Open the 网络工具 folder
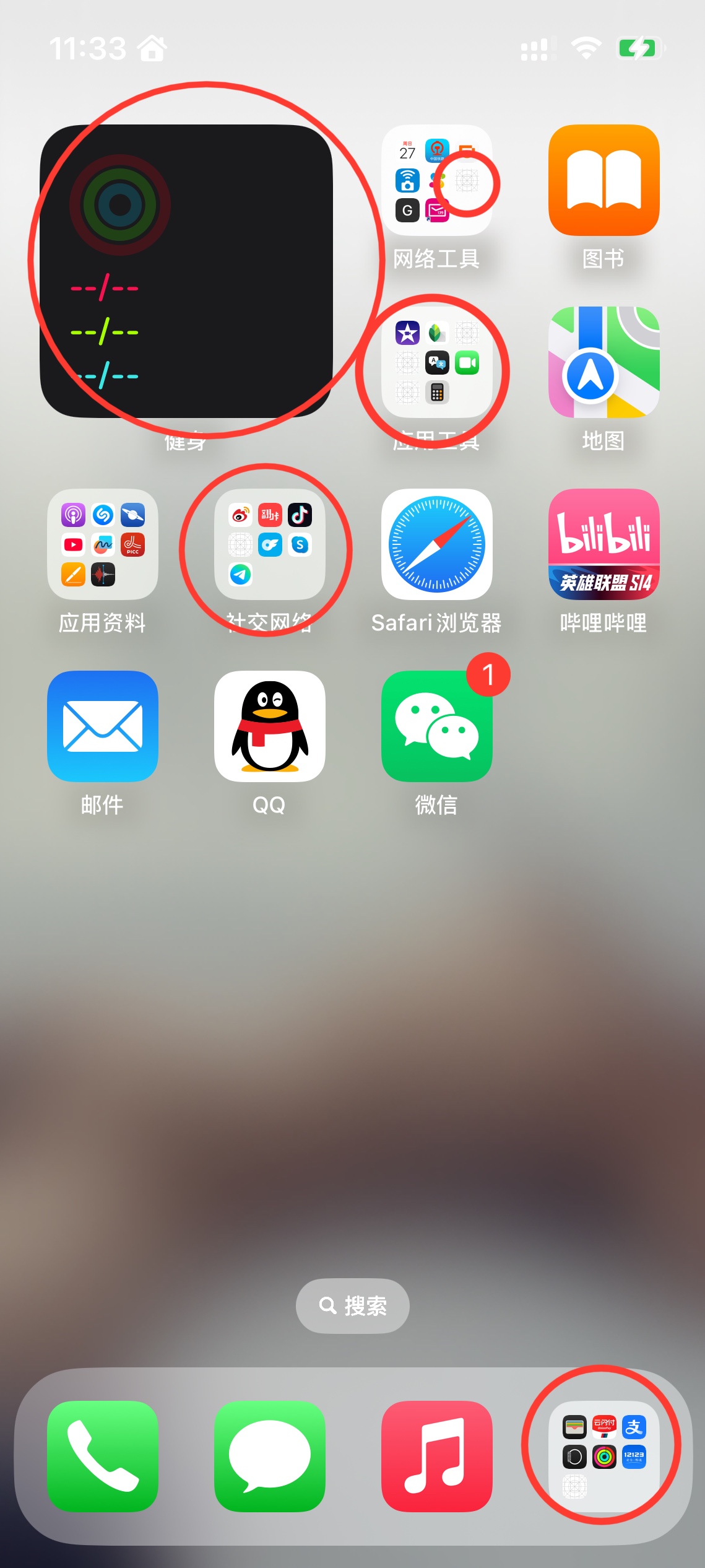Screen dimensions: 705x1568 point(436,180)
